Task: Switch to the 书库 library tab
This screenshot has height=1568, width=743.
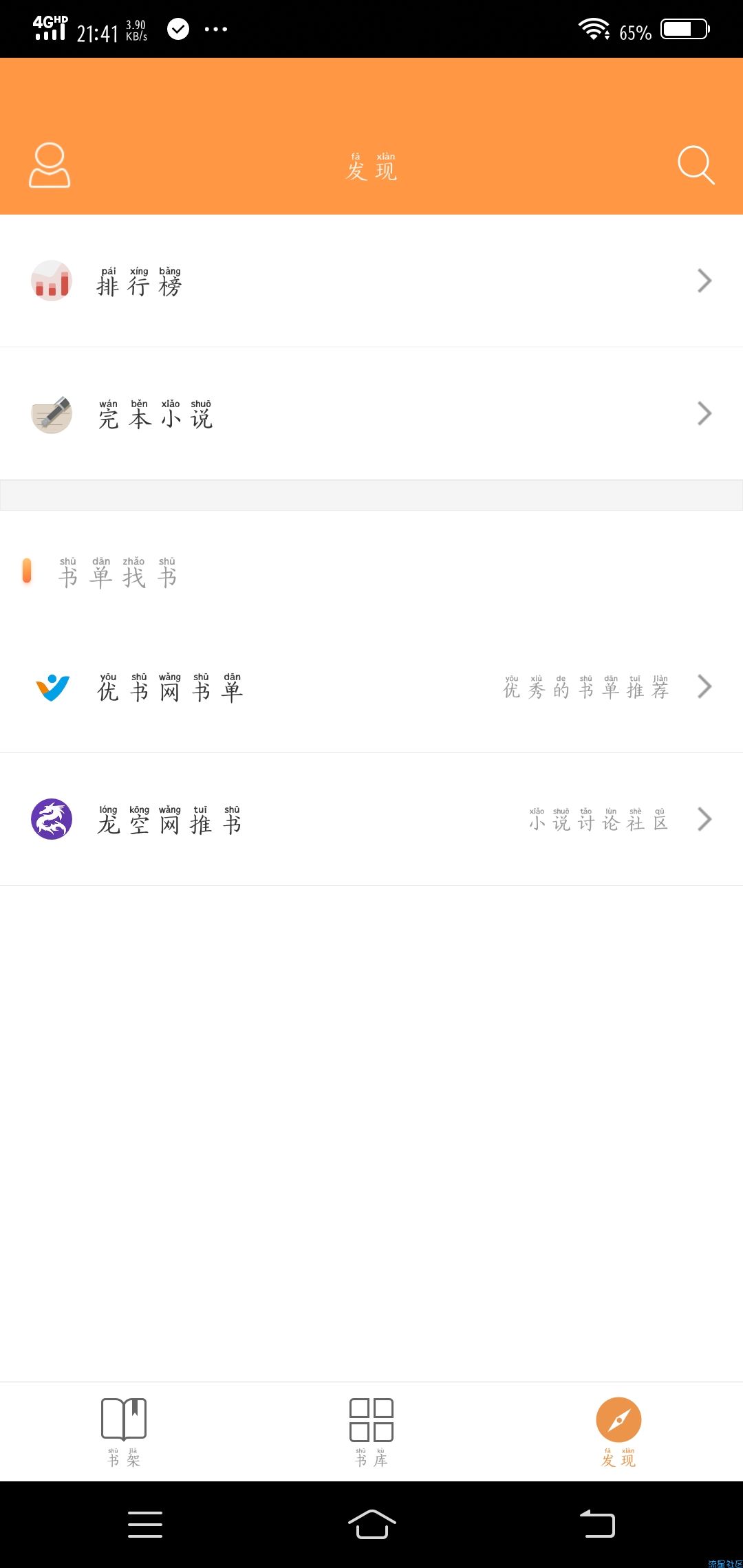Action: [x=371, y=1432]
